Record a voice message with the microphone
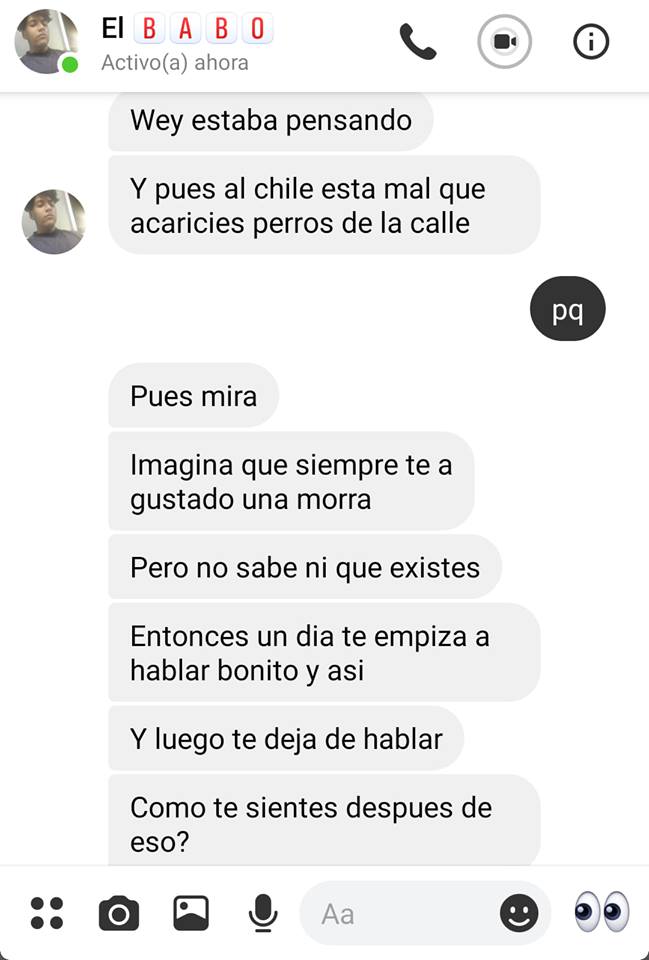 [x=263, y=913]
